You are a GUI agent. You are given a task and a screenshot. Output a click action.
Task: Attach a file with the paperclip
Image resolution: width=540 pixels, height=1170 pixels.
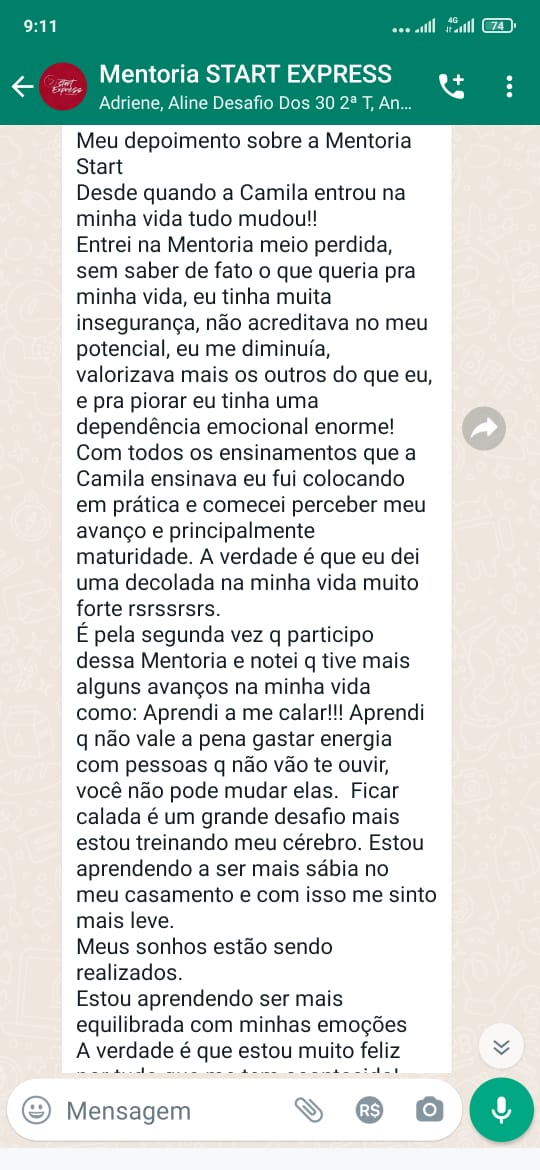click(308, 1110)
